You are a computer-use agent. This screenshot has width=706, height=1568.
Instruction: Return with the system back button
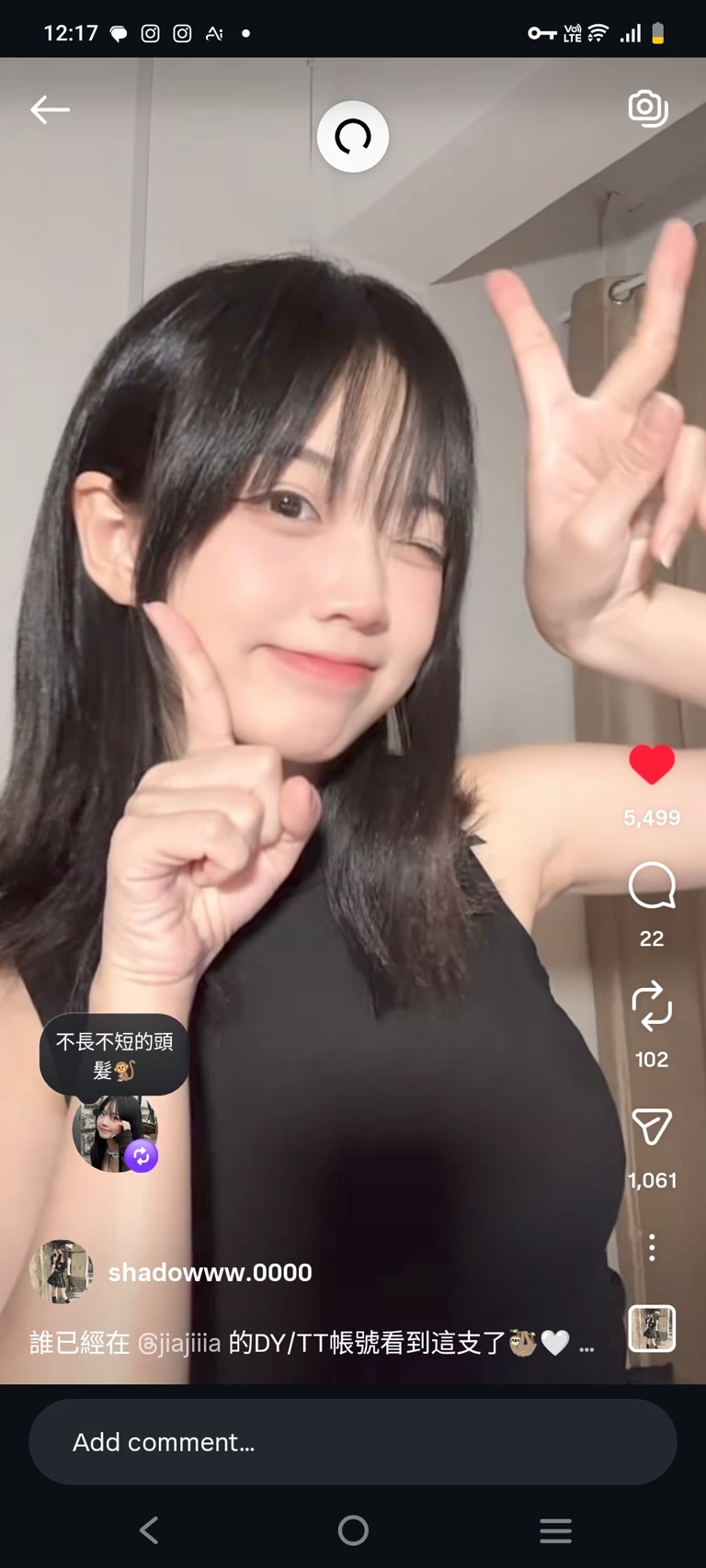[149, 1530]
